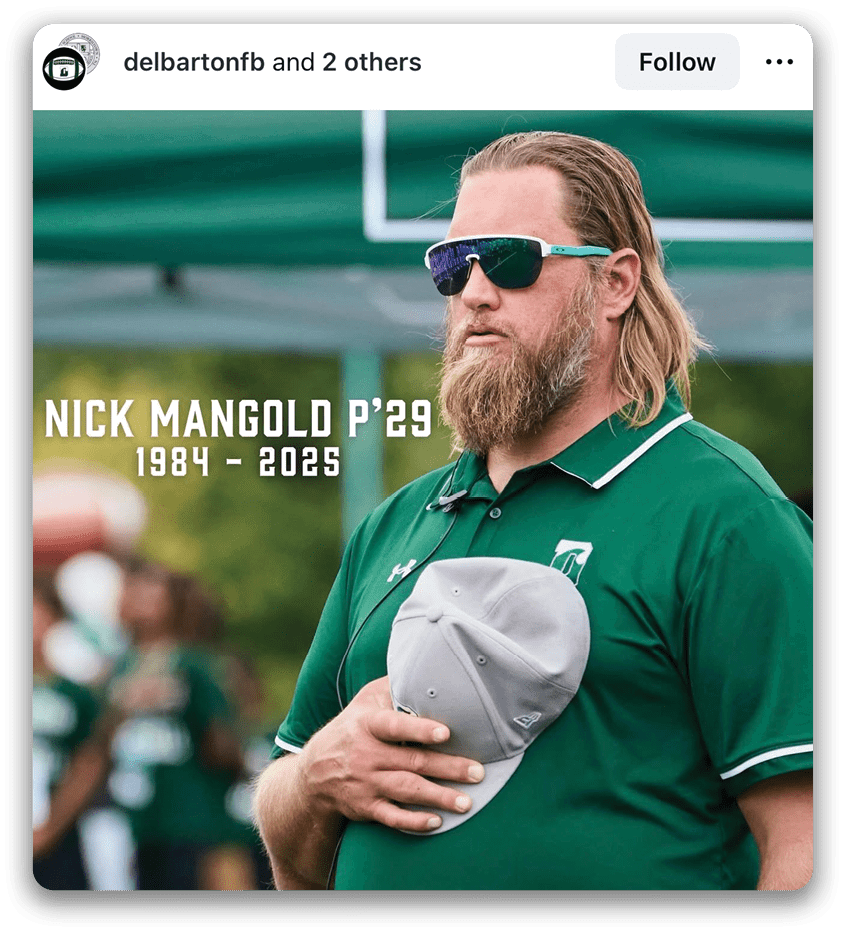The width and height of the screenshot is (846, 932).
Task: Follow the delbartonfb account
Action: tap(677, 62)
